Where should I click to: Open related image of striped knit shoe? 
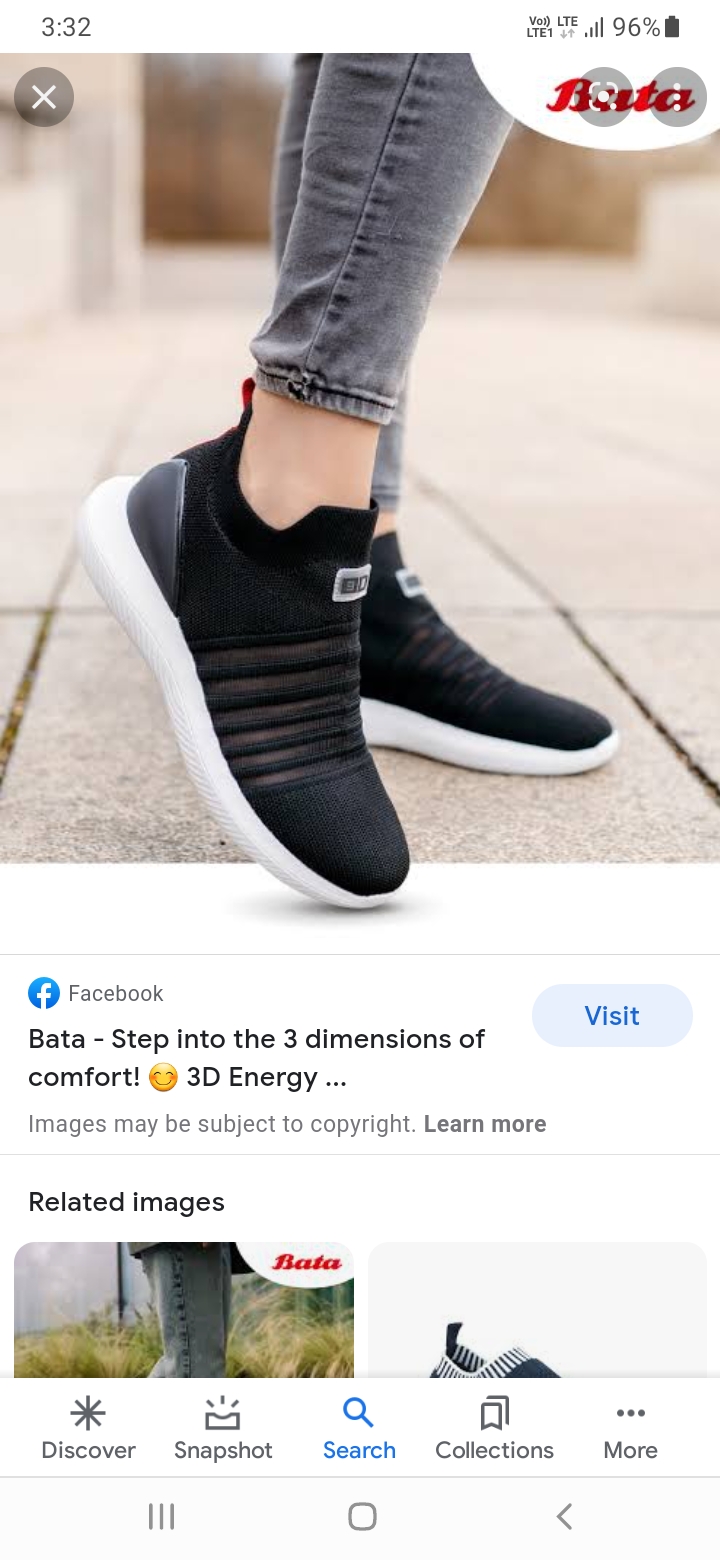(537, 1310)
